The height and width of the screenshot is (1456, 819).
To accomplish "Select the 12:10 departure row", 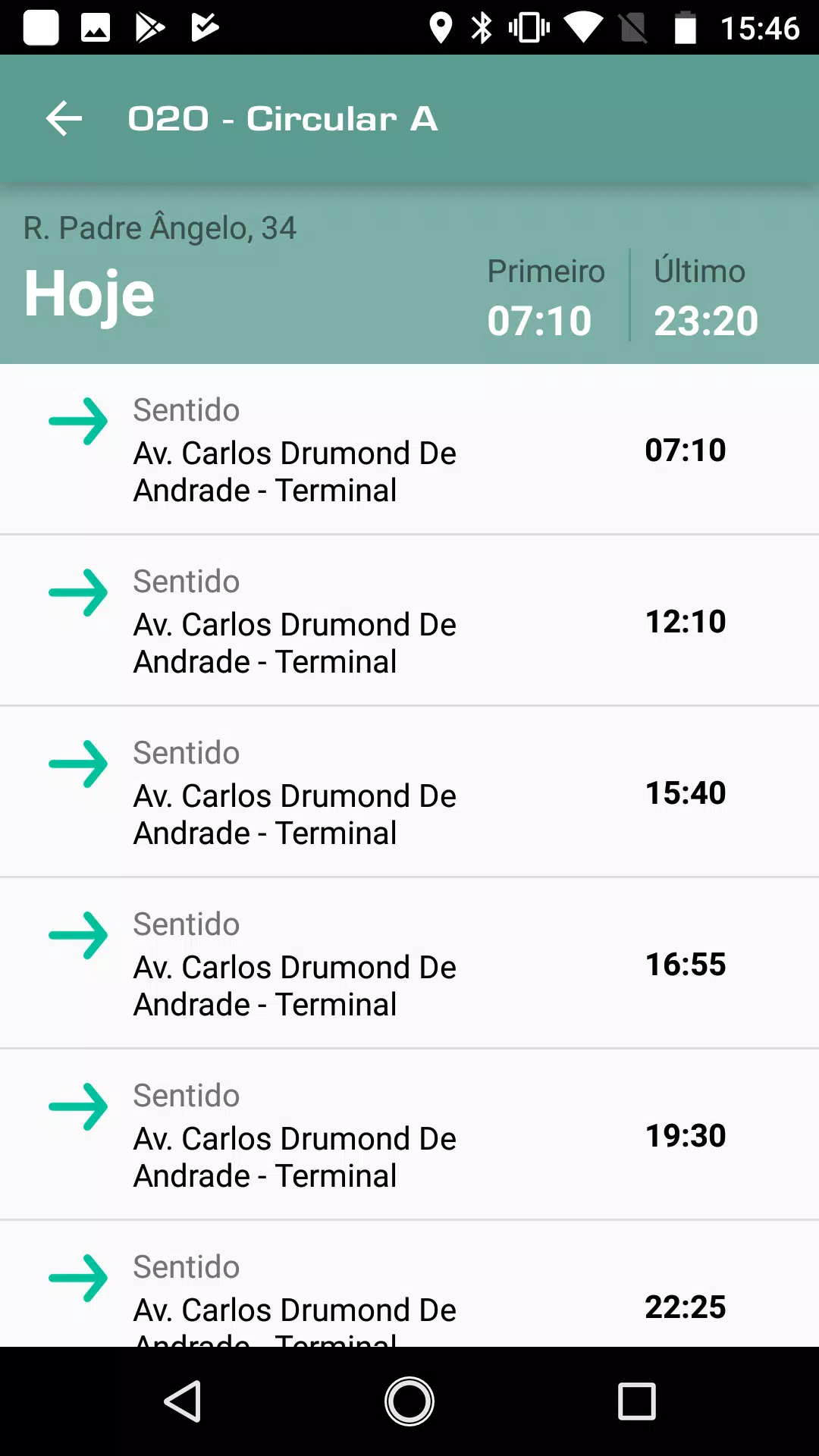I will [x=409, y=620].
